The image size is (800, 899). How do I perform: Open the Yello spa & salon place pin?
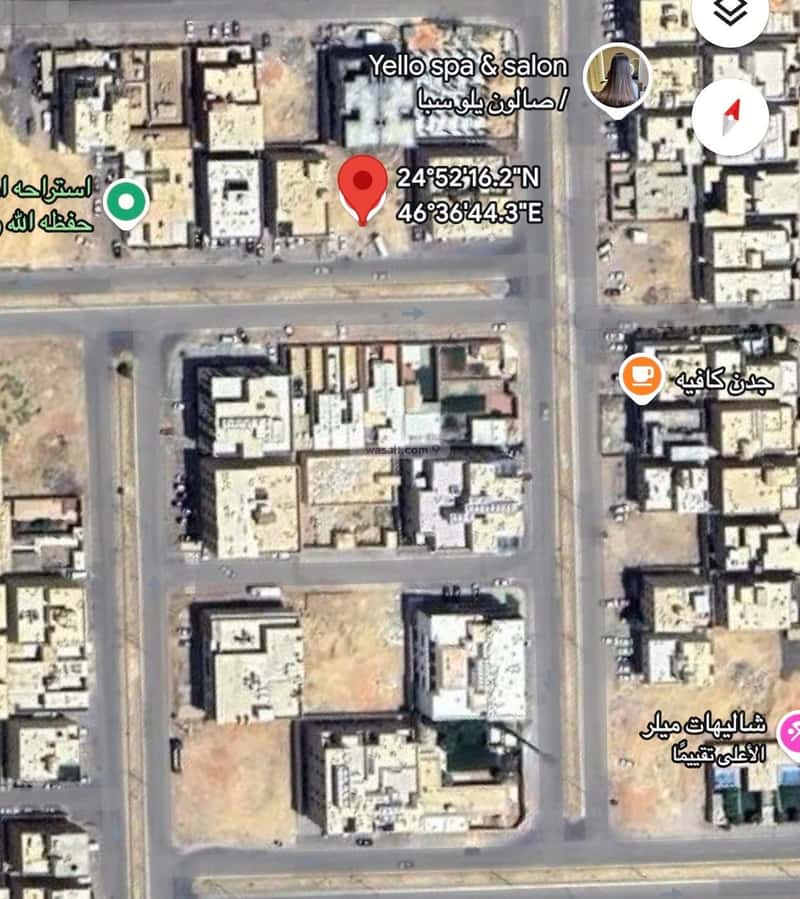(617, 78)
